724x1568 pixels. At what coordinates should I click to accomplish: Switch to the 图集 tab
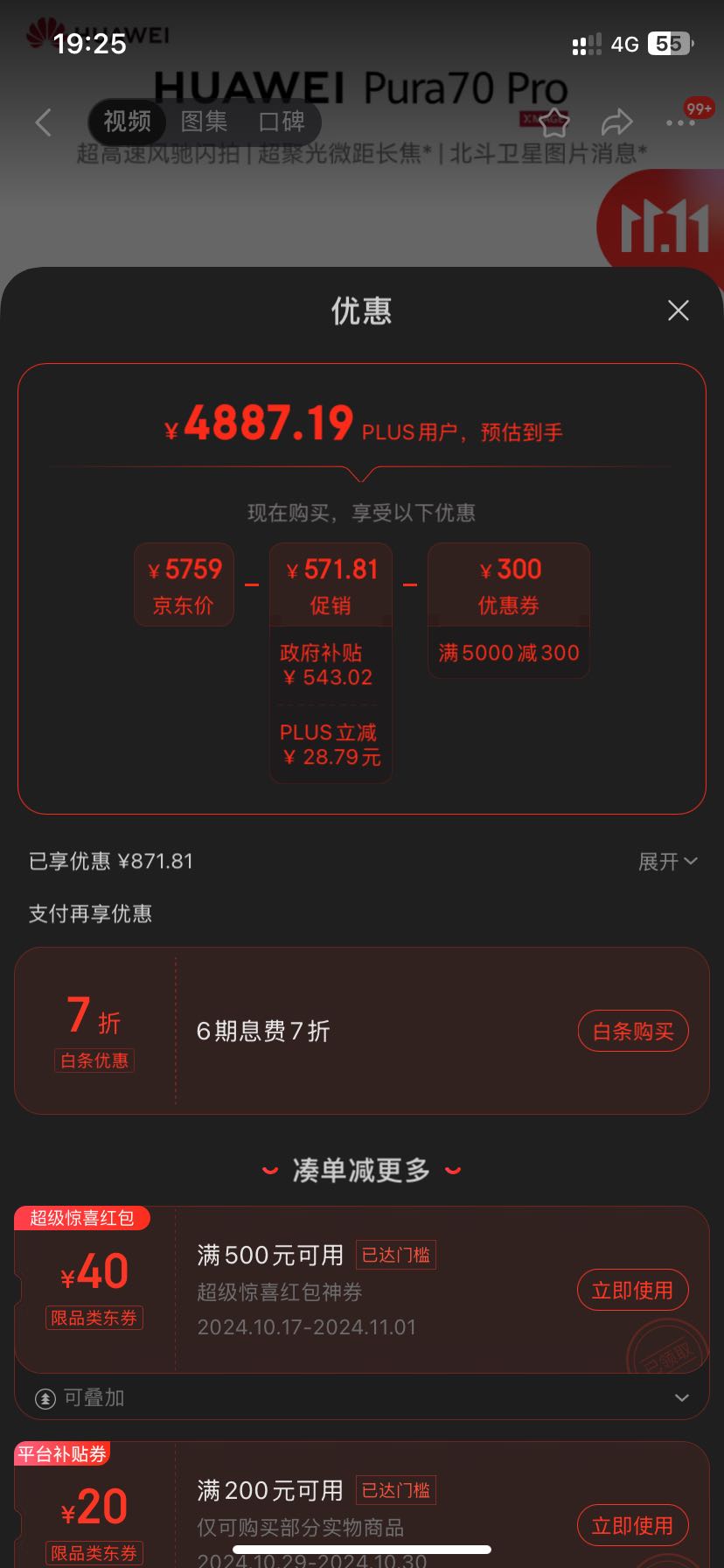(204, 122)
